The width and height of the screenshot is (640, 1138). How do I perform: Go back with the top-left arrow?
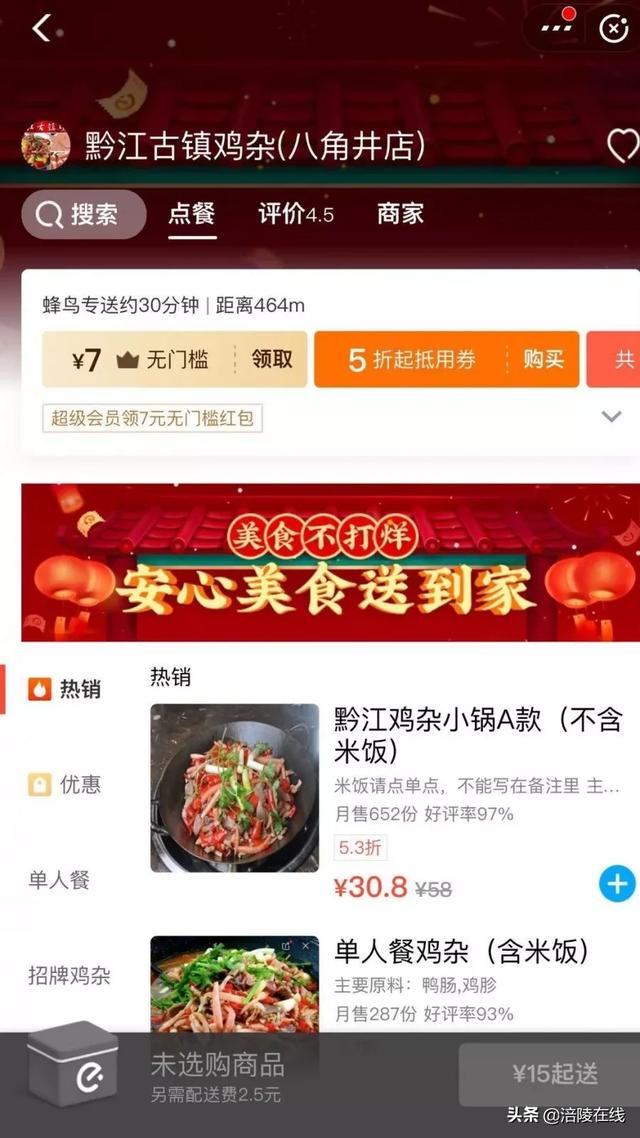41,28
